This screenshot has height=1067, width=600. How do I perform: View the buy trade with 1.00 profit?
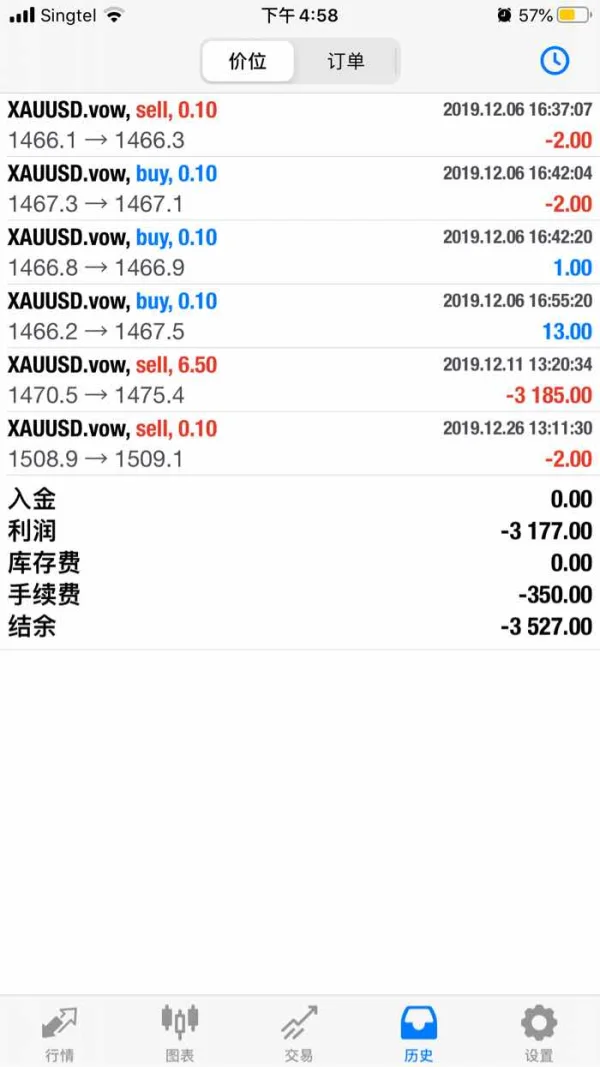pos(300,253)
